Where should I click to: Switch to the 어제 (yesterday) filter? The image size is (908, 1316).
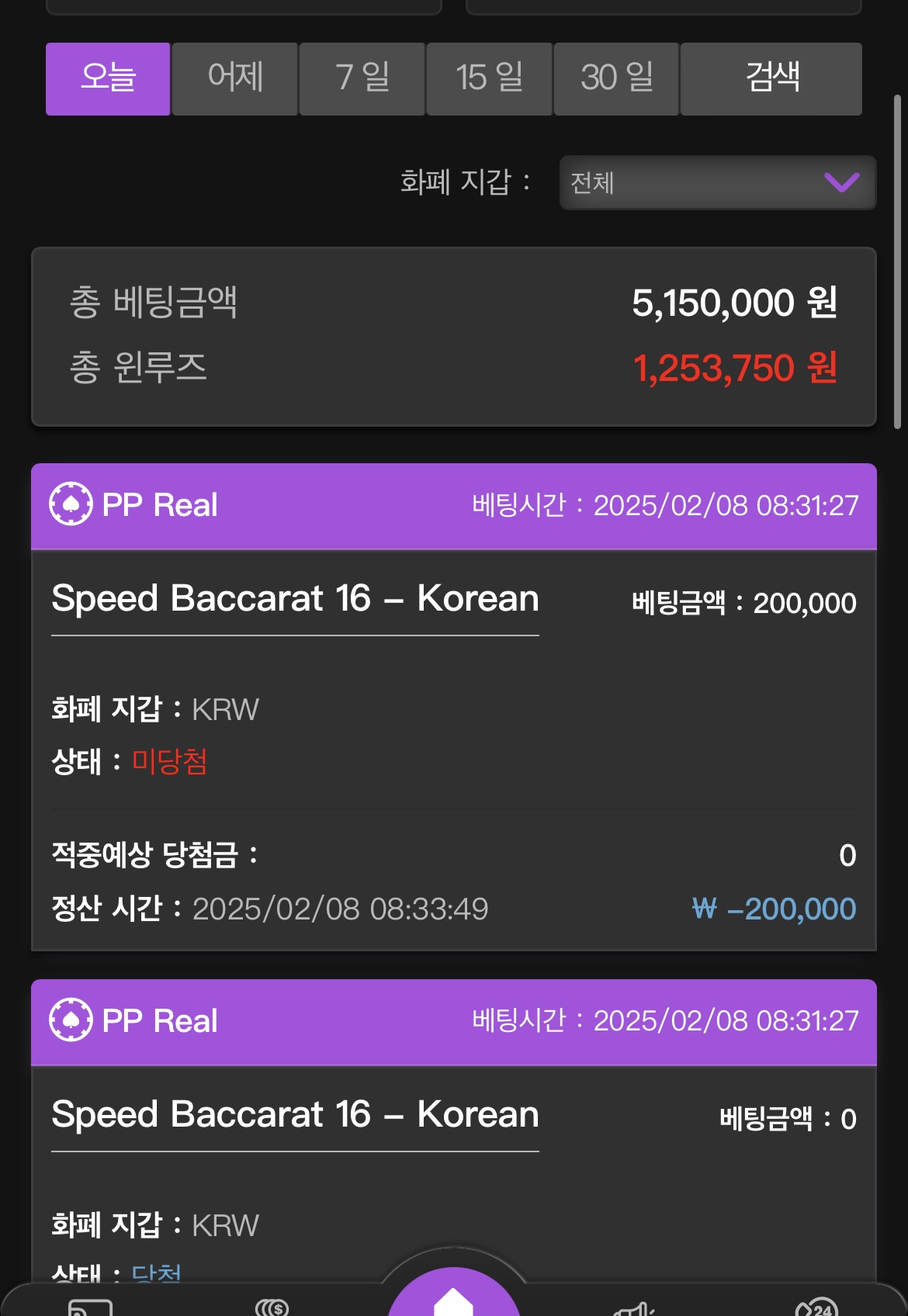click(235, 78)
